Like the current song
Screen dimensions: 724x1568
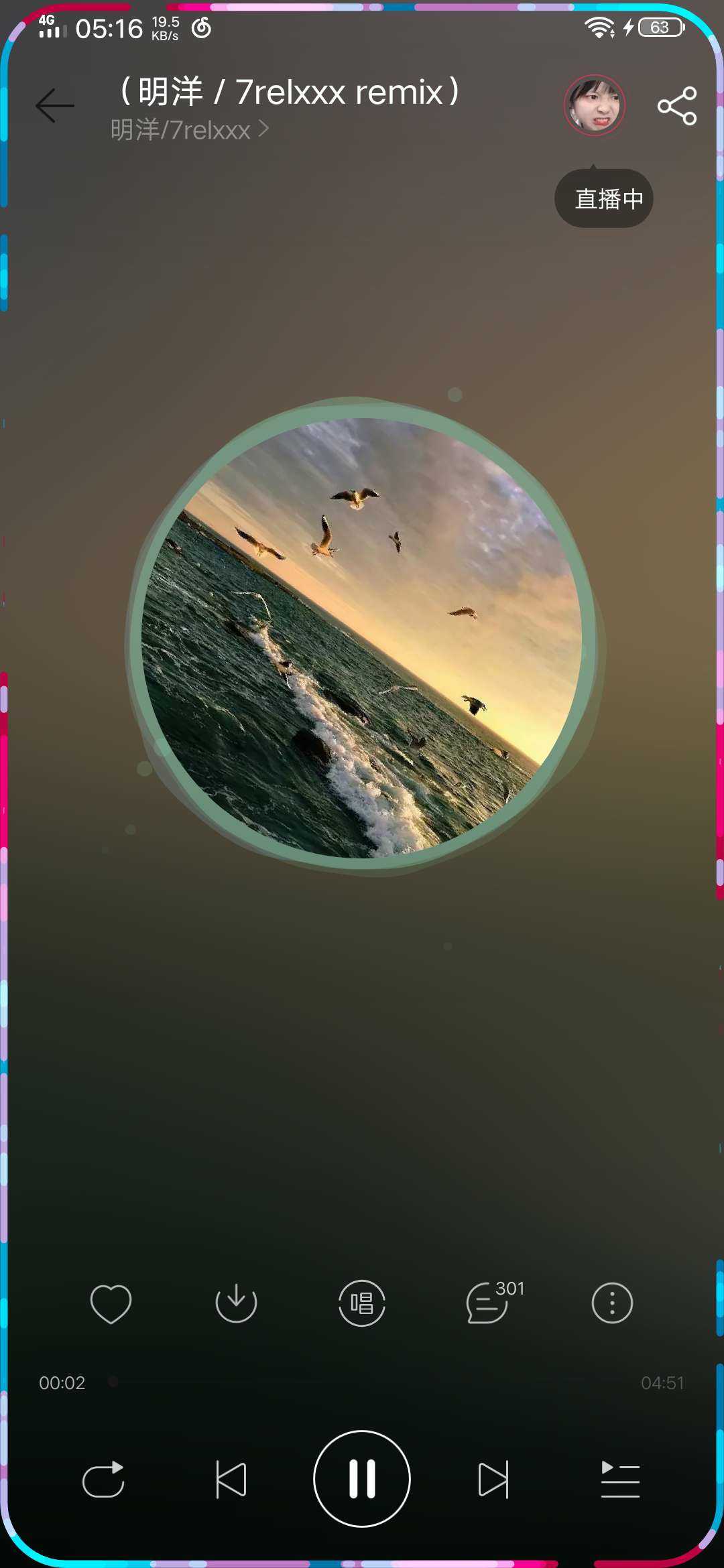(111, 1303)
